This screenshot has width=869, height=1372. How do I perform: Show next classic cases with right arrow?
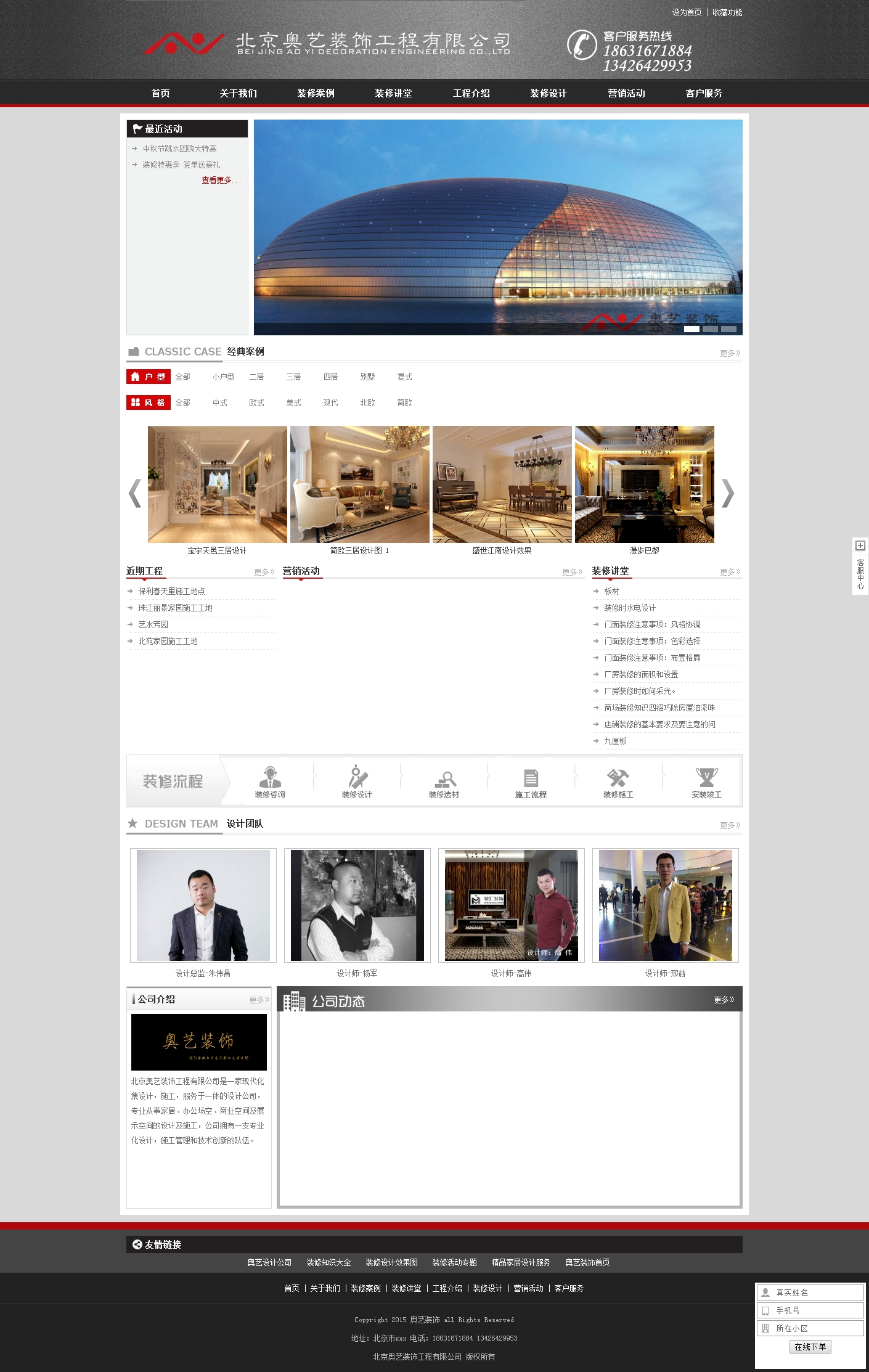coord(728,493)
